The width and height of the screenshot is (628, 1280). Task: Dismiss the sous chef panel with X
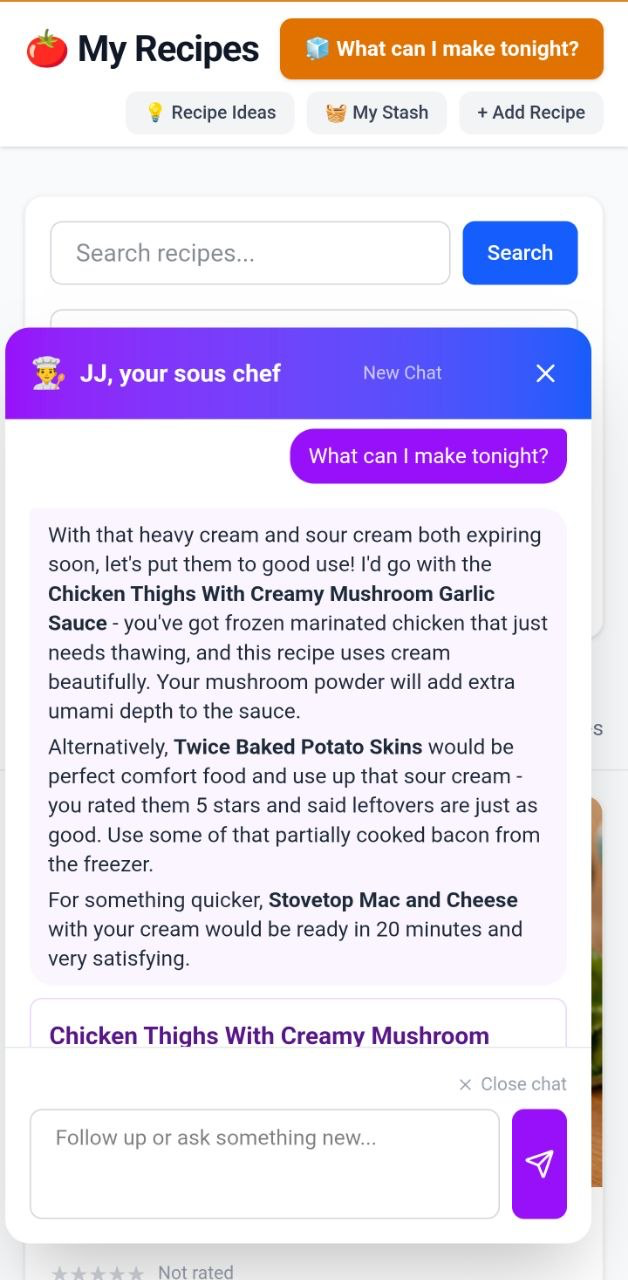[545, 373]
